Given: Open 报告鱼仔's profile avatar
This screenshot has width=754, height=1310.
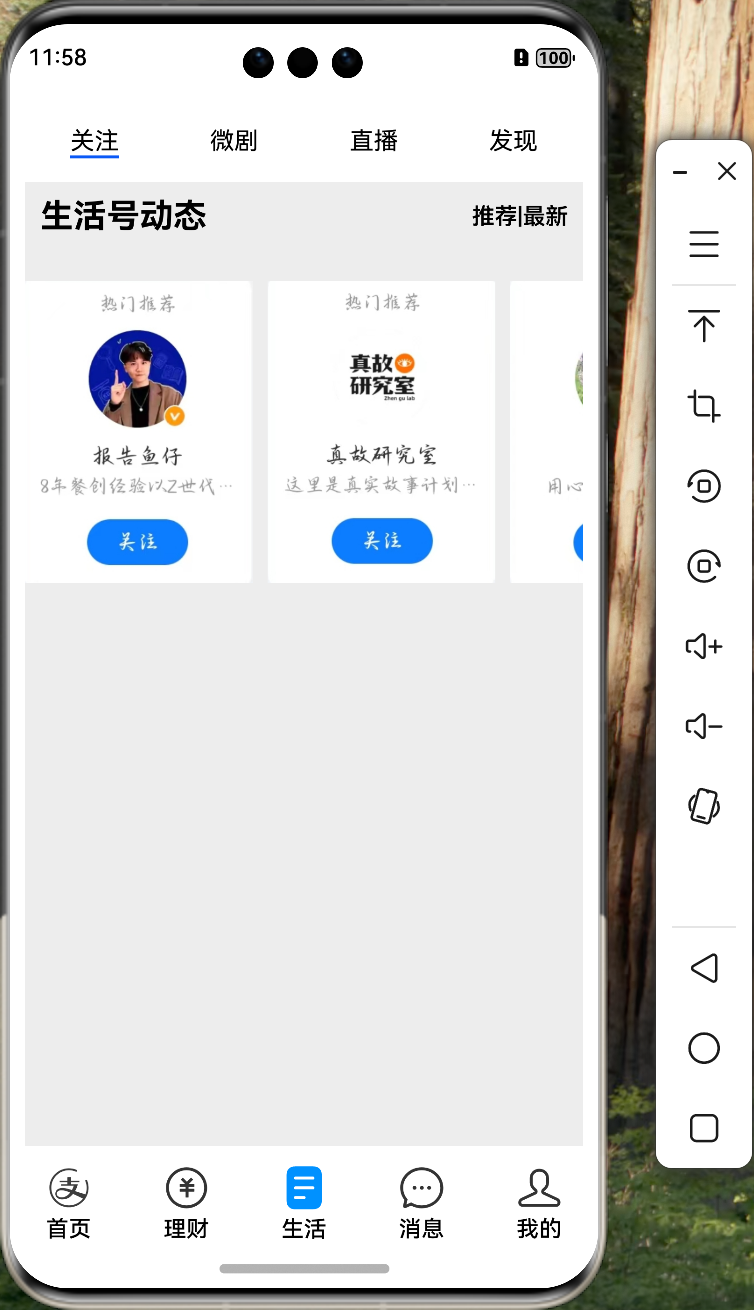Looking at the screenshot, I should tap(138, 379).
